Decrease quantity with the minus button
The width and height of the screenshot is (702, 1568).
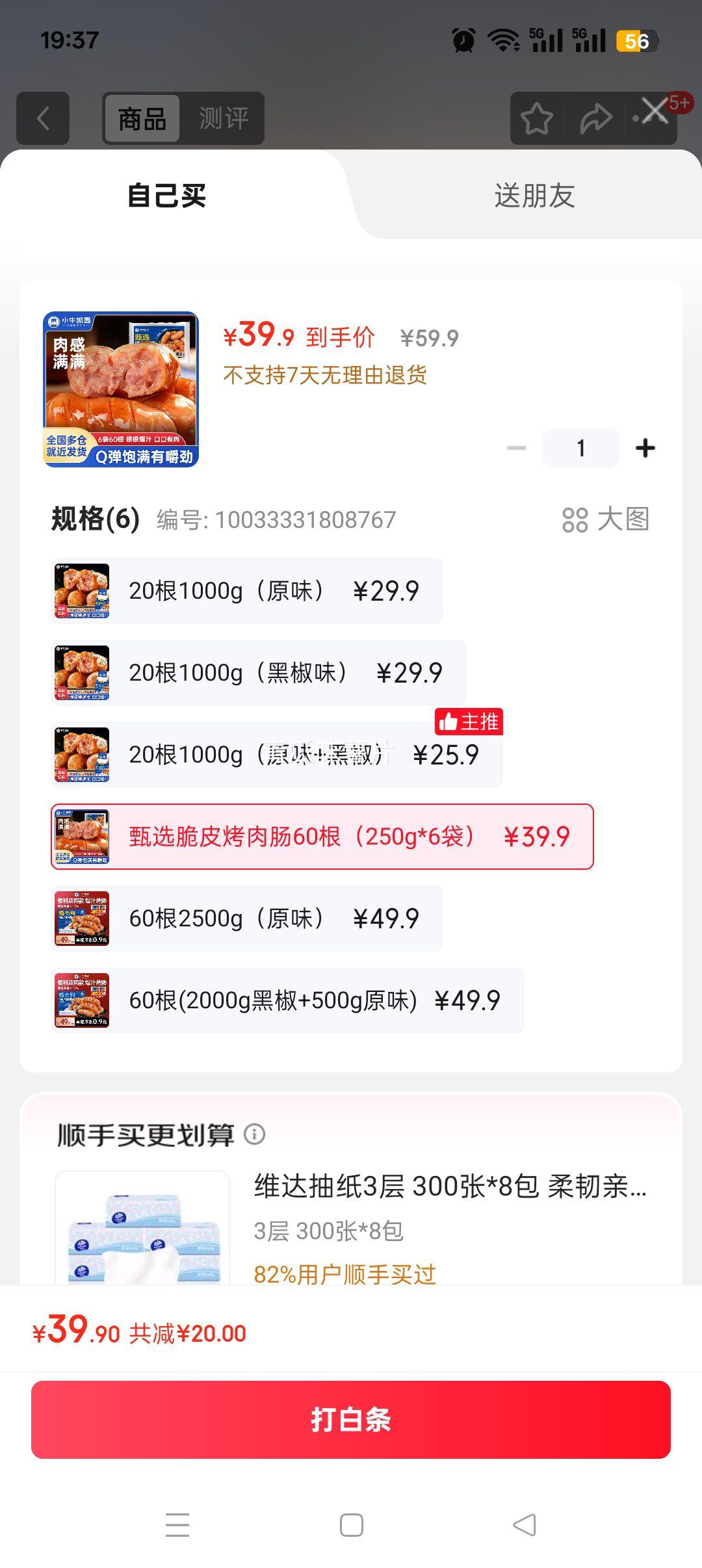coord(517,448)
